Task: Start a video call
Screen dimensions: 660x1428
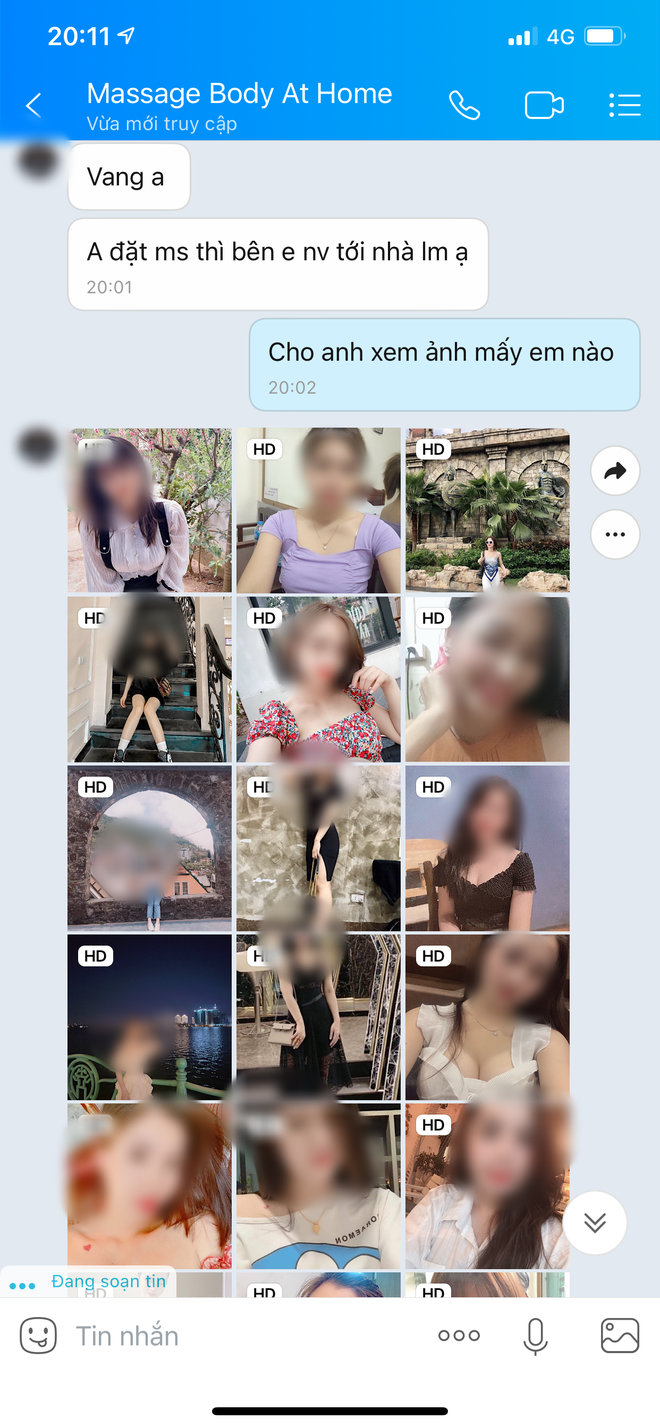Action: 544,105
